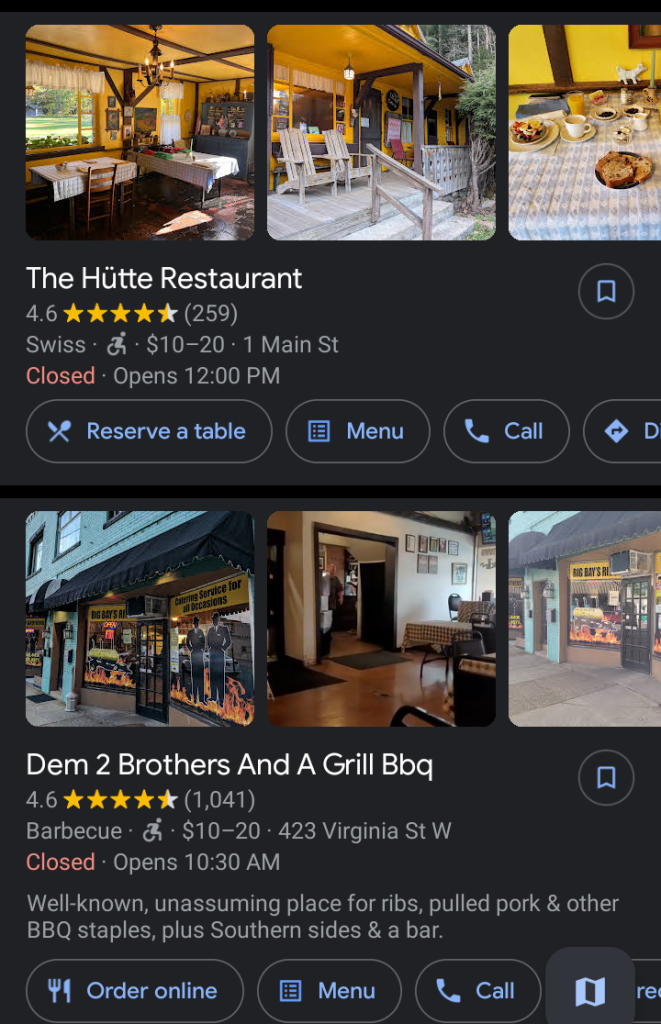
Task: Order online from Dem 2 Brothers
Action: 134,991
